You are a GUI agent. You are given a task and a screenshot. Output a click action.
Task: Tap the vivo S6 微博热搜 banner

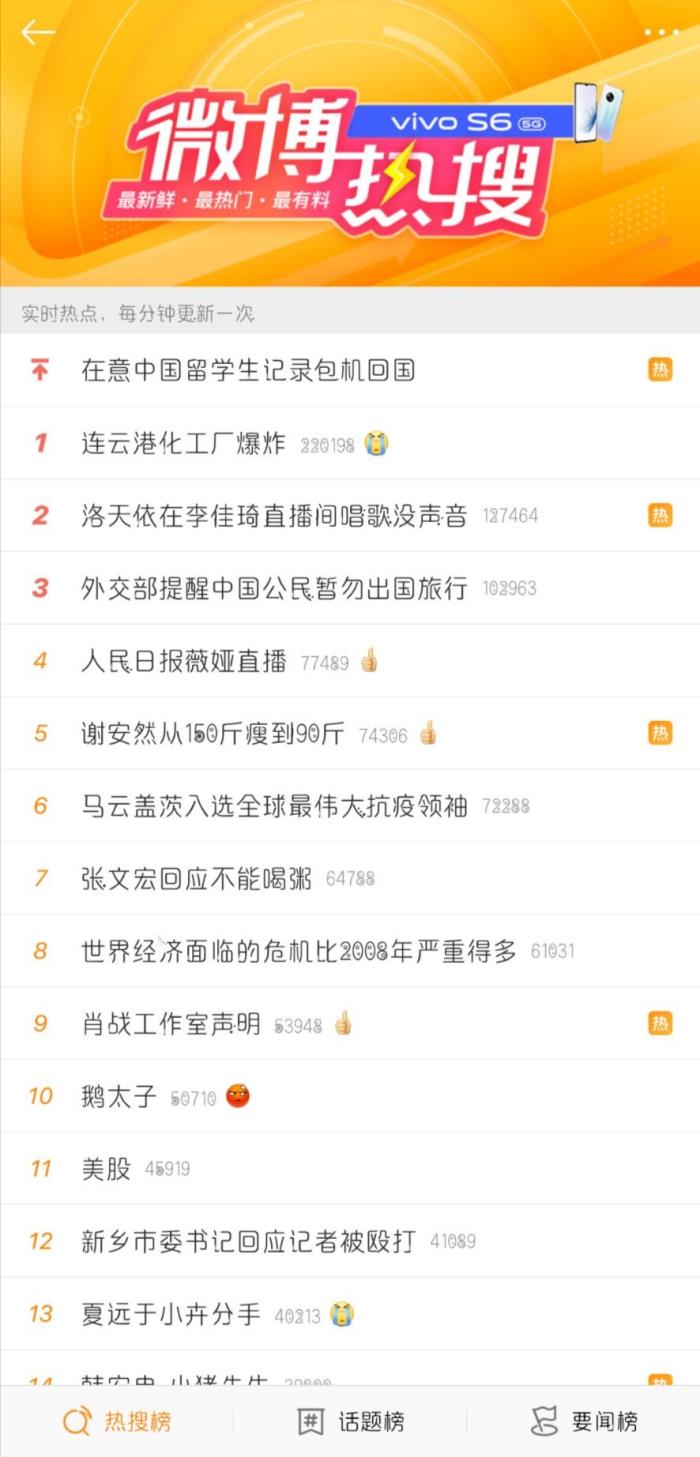[350, 160]
